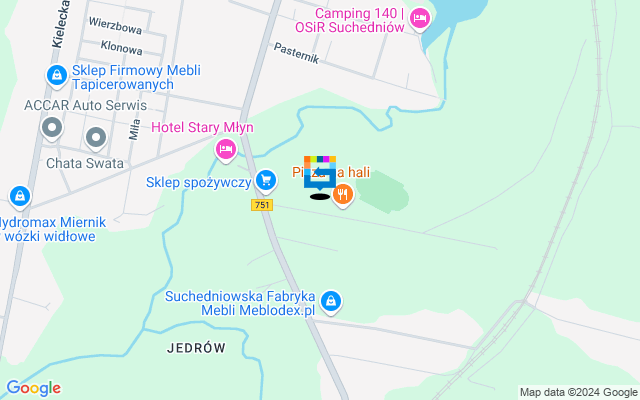Open the Google logo link

click(33, 388)
